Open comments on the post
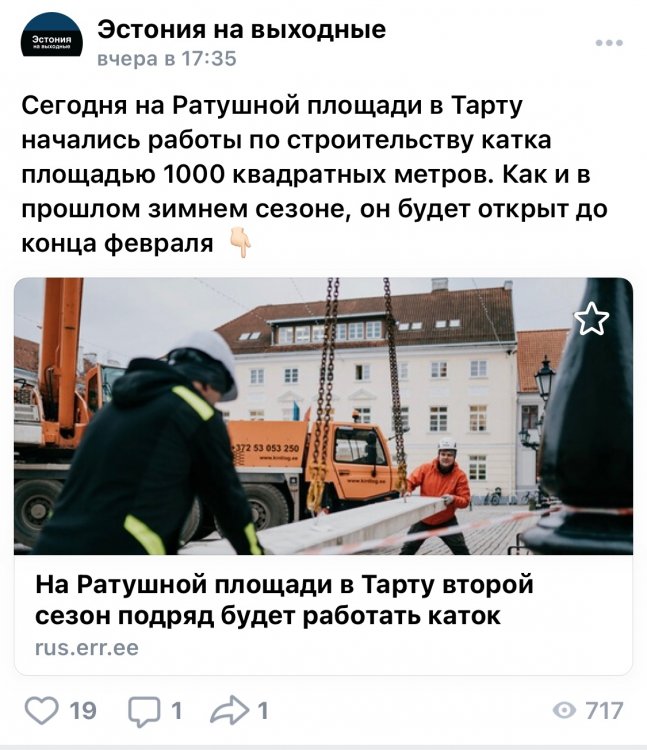 (146, 711)
